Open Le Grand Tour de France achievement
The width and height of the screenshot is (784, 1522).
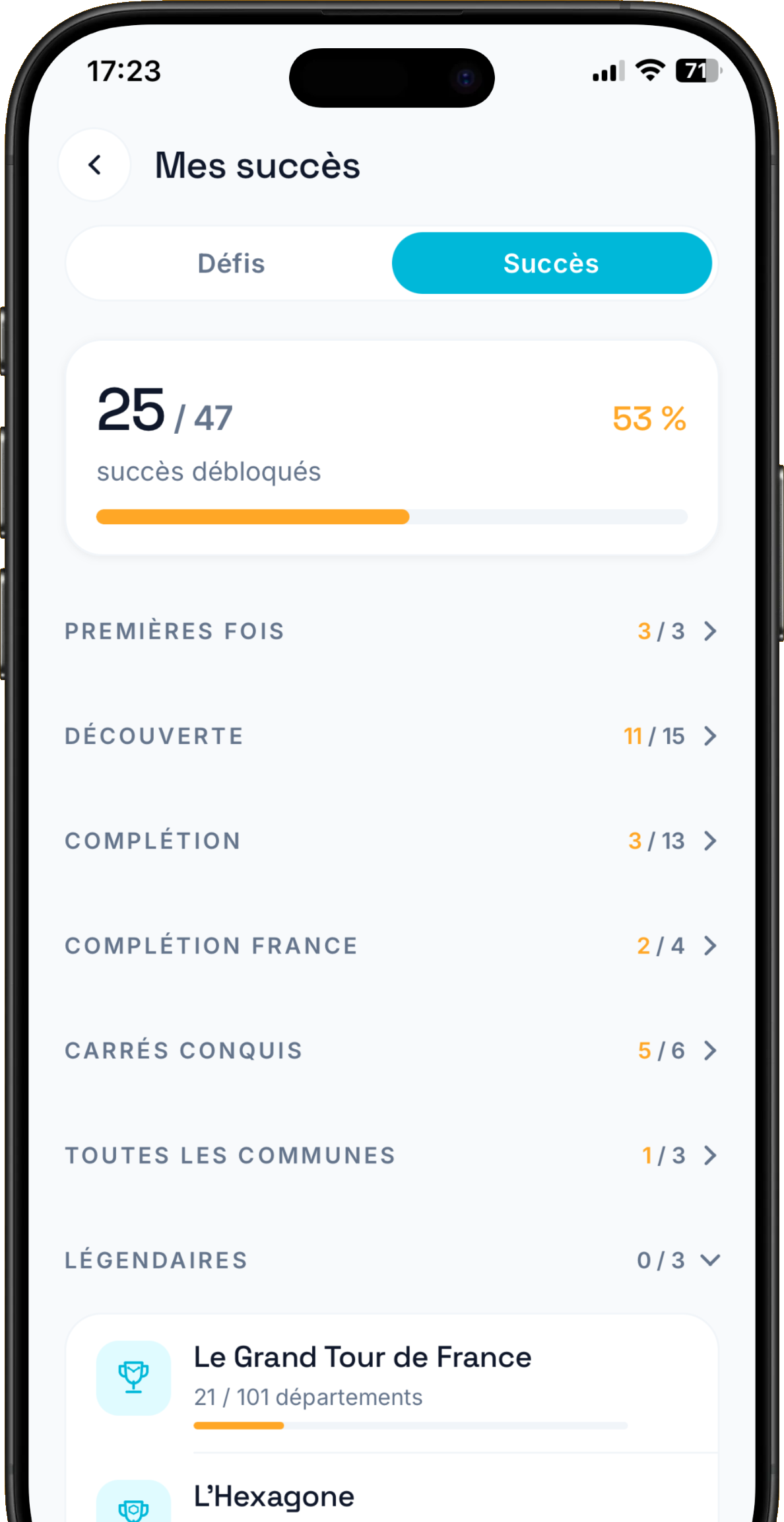point(391,1384)
